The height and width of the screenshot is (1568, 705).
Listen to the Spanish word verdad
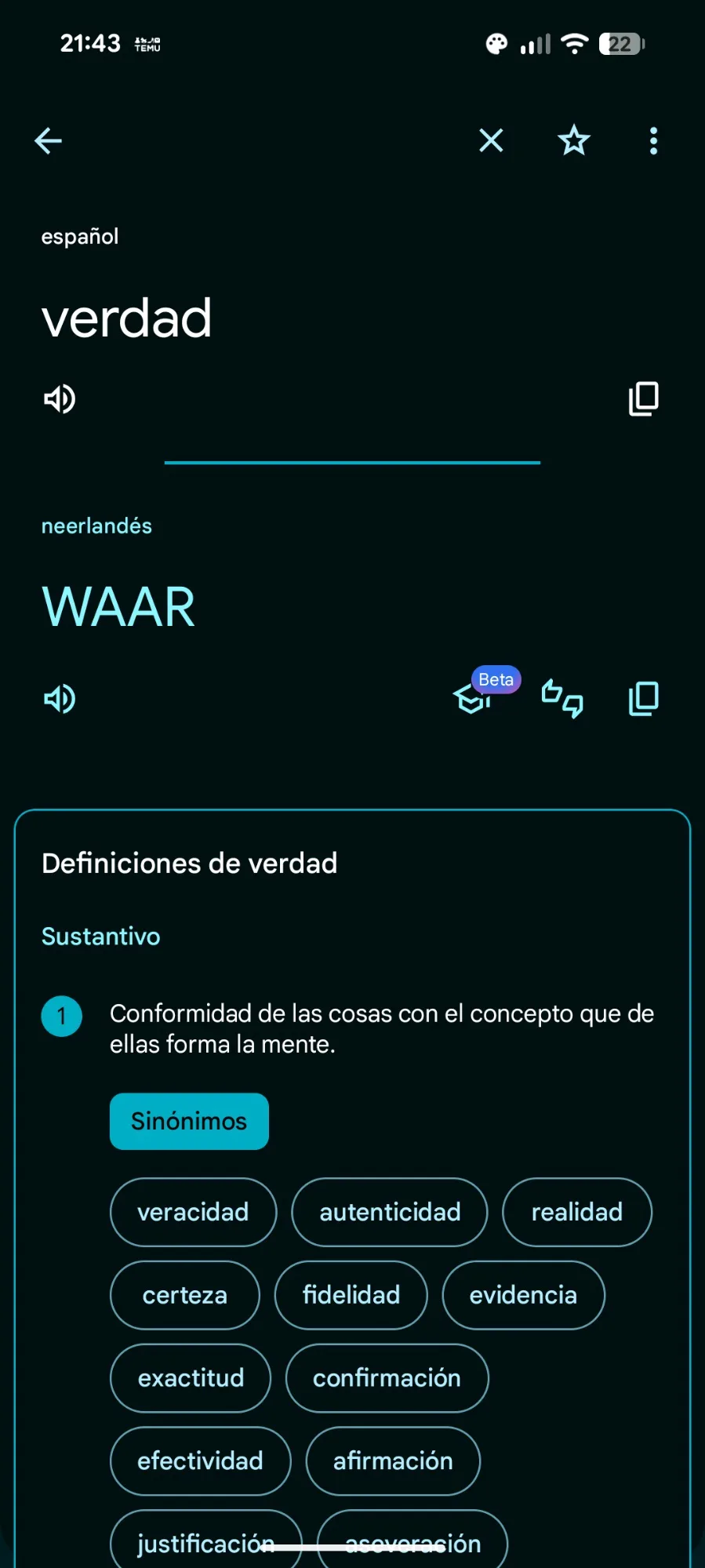point(60,399)
